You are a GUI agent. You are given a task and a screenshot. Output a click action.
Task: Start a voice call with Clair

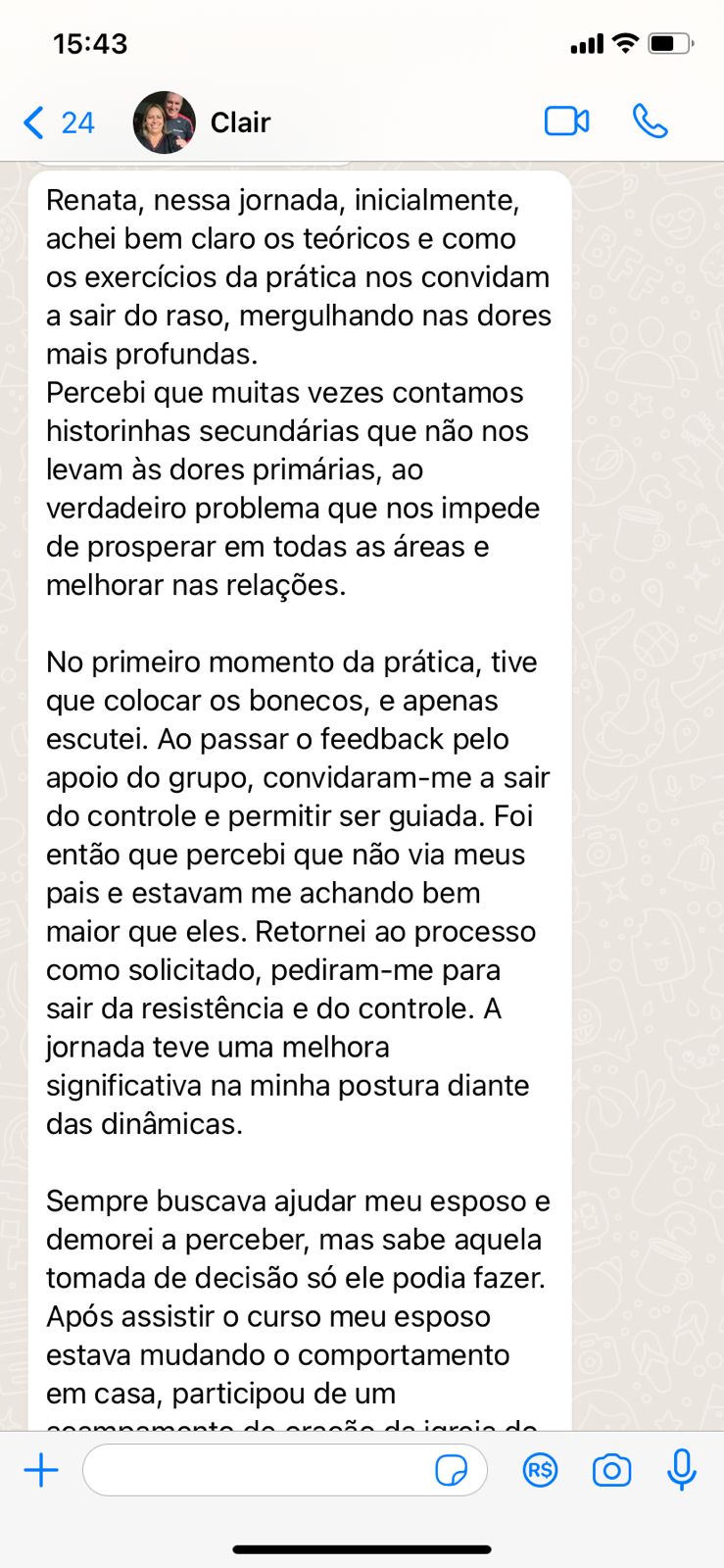click(651, 122)
